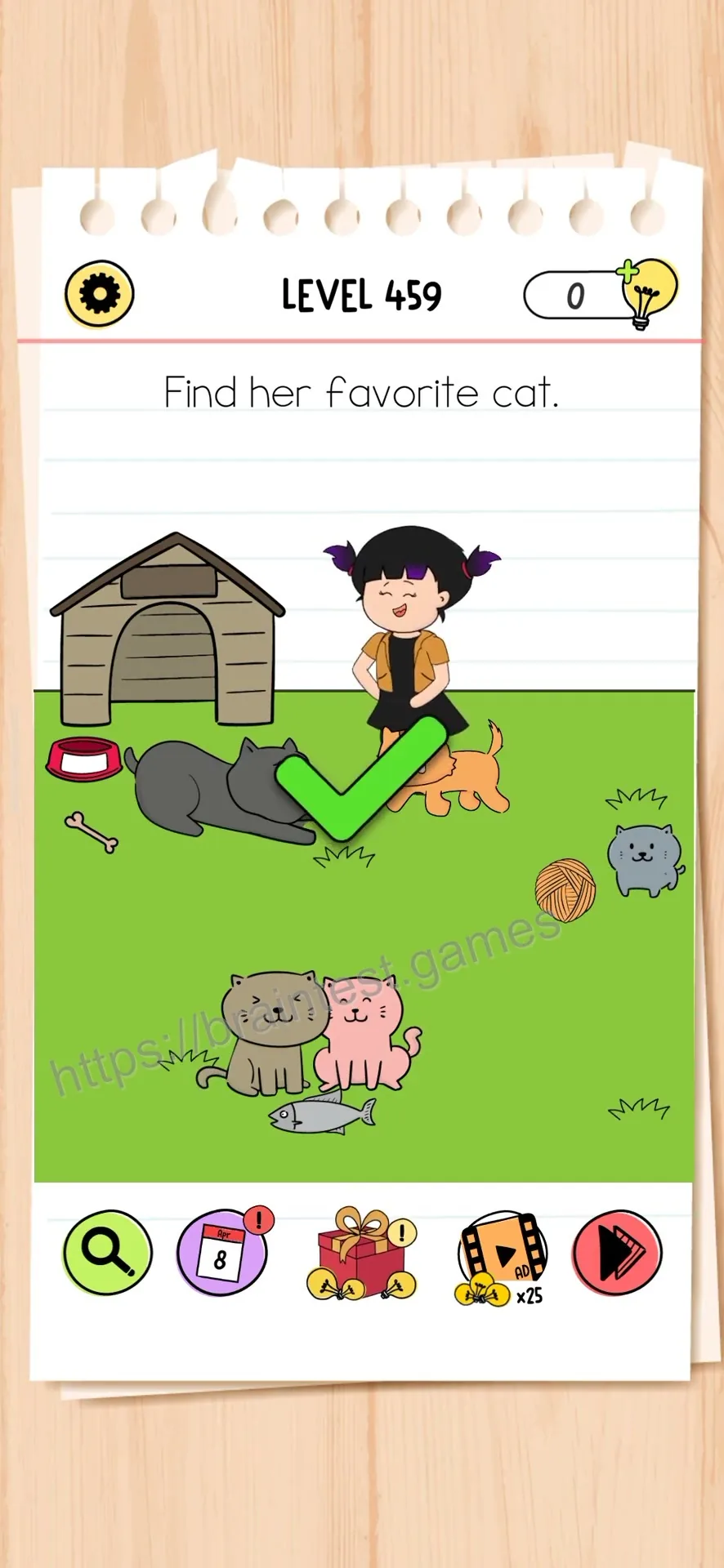Open the daily calendar reward
Viewport: 724px width, 1568px height.
[223, 1251]
